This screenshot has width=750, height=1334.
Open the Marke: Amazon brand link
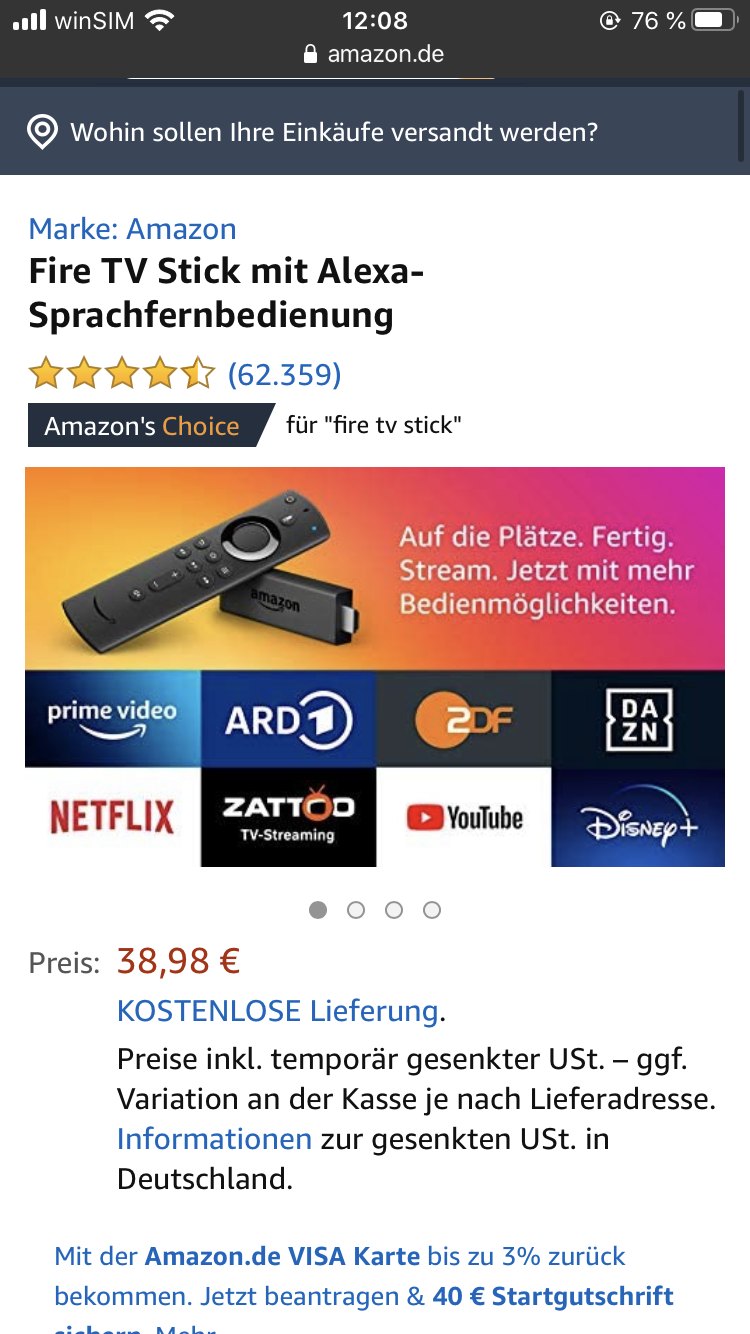[x=132, y=229]
